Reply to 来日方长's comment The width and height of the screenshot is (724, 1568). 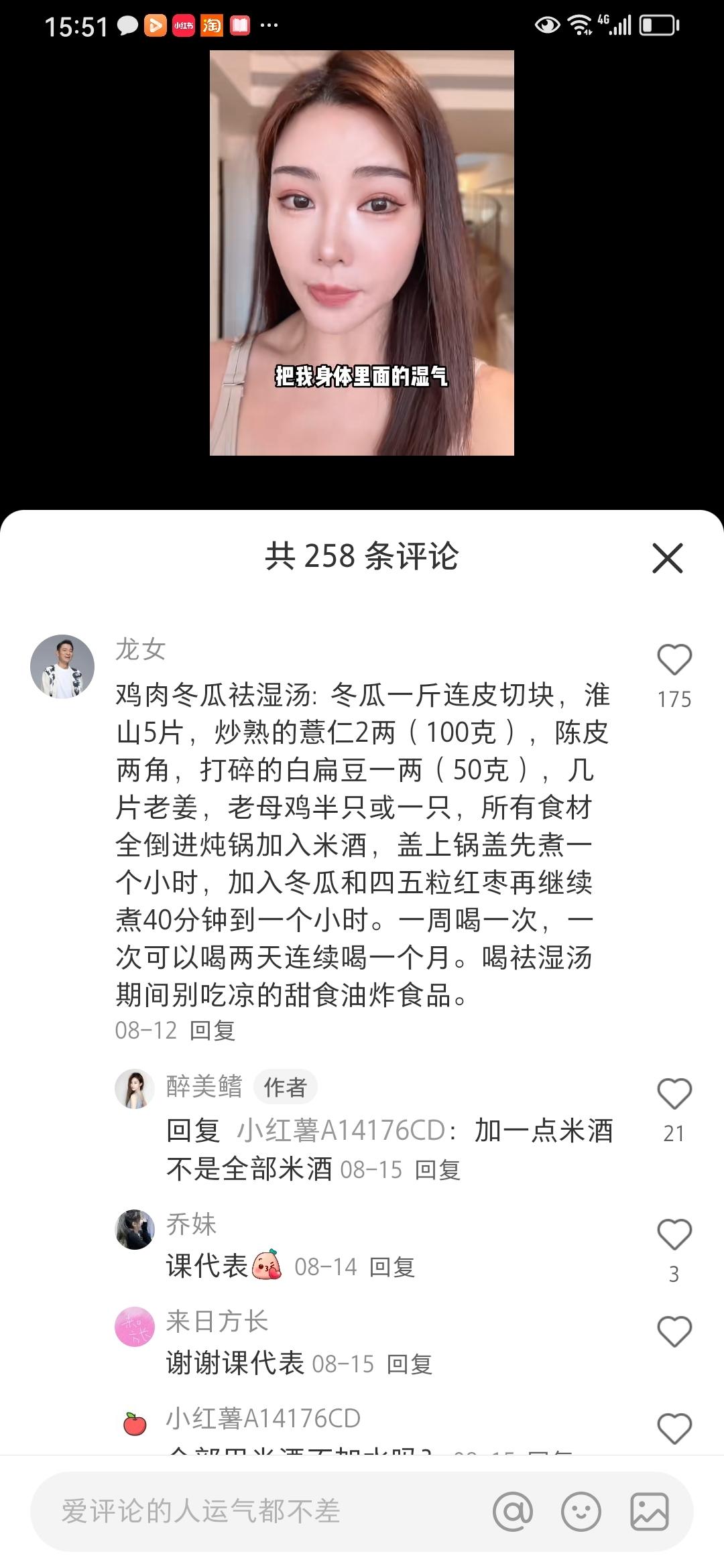(x=410, y=1364)
